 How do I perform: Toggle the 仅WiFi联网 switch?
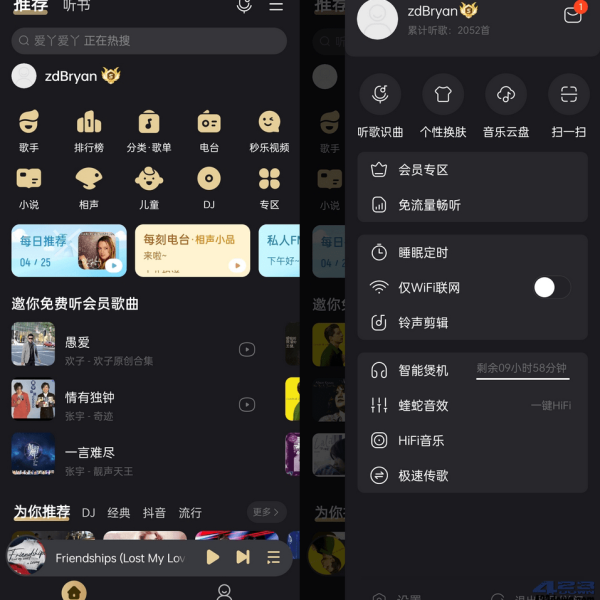551,288
